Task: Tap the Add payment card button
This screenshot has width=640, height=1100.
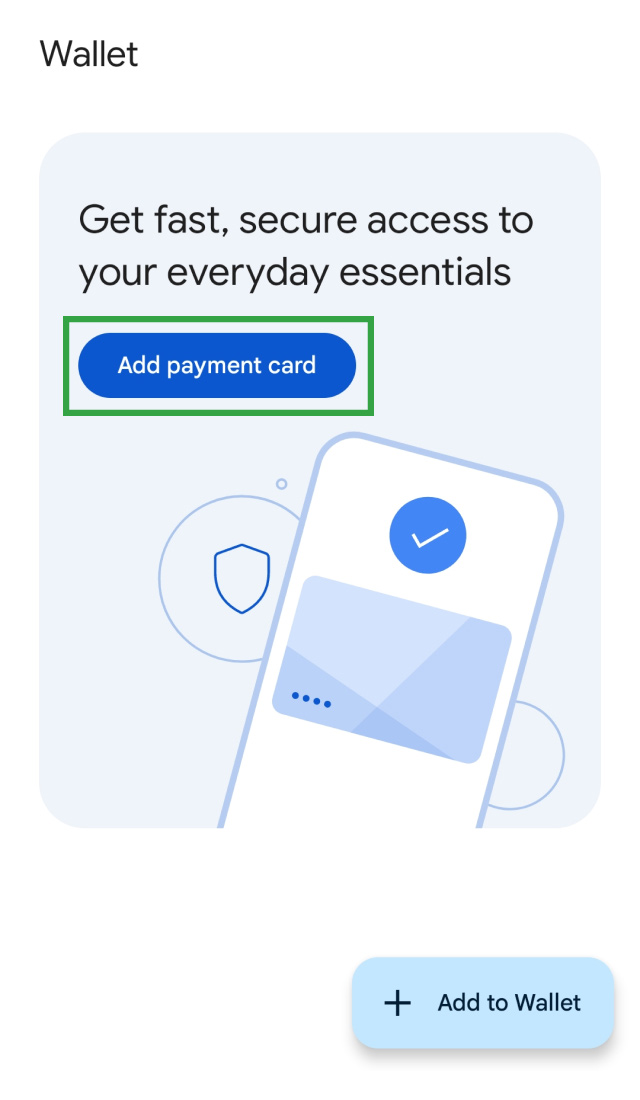Action: (217, 365)
